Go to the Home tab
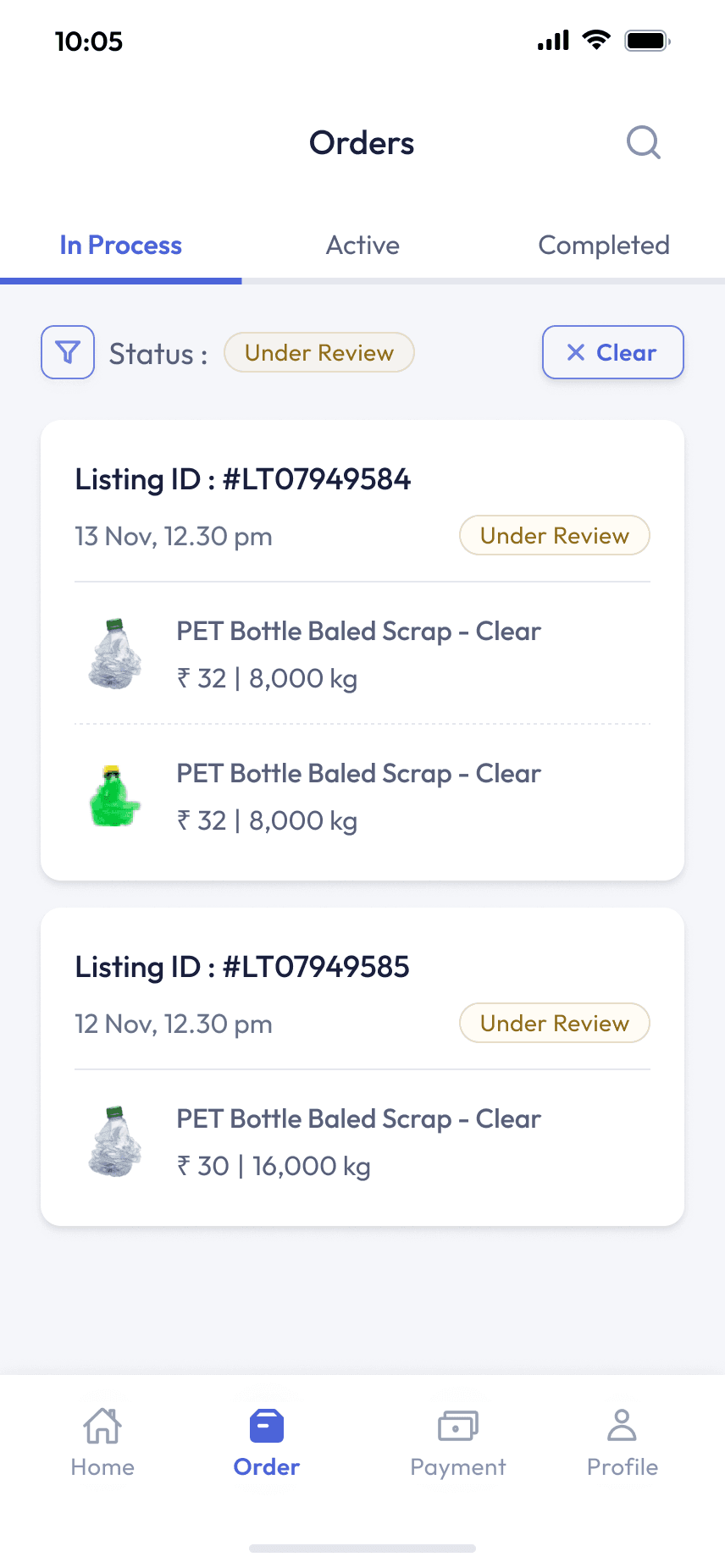The height and width of the screenshot is (1568, 725). click(102, 1442)
